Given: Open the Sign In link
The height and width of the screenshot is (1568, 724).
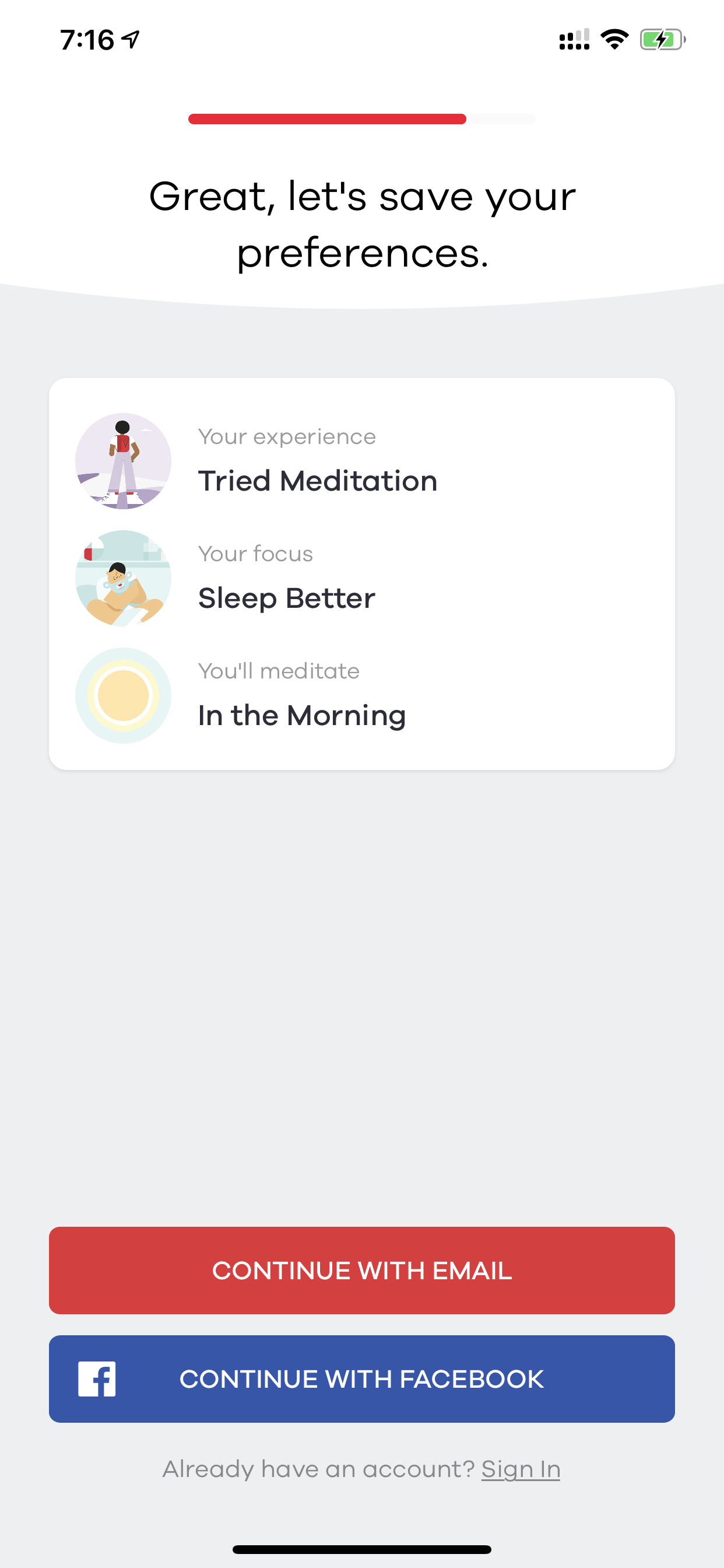Looking at the screenshot, I should coord(520,1469).
